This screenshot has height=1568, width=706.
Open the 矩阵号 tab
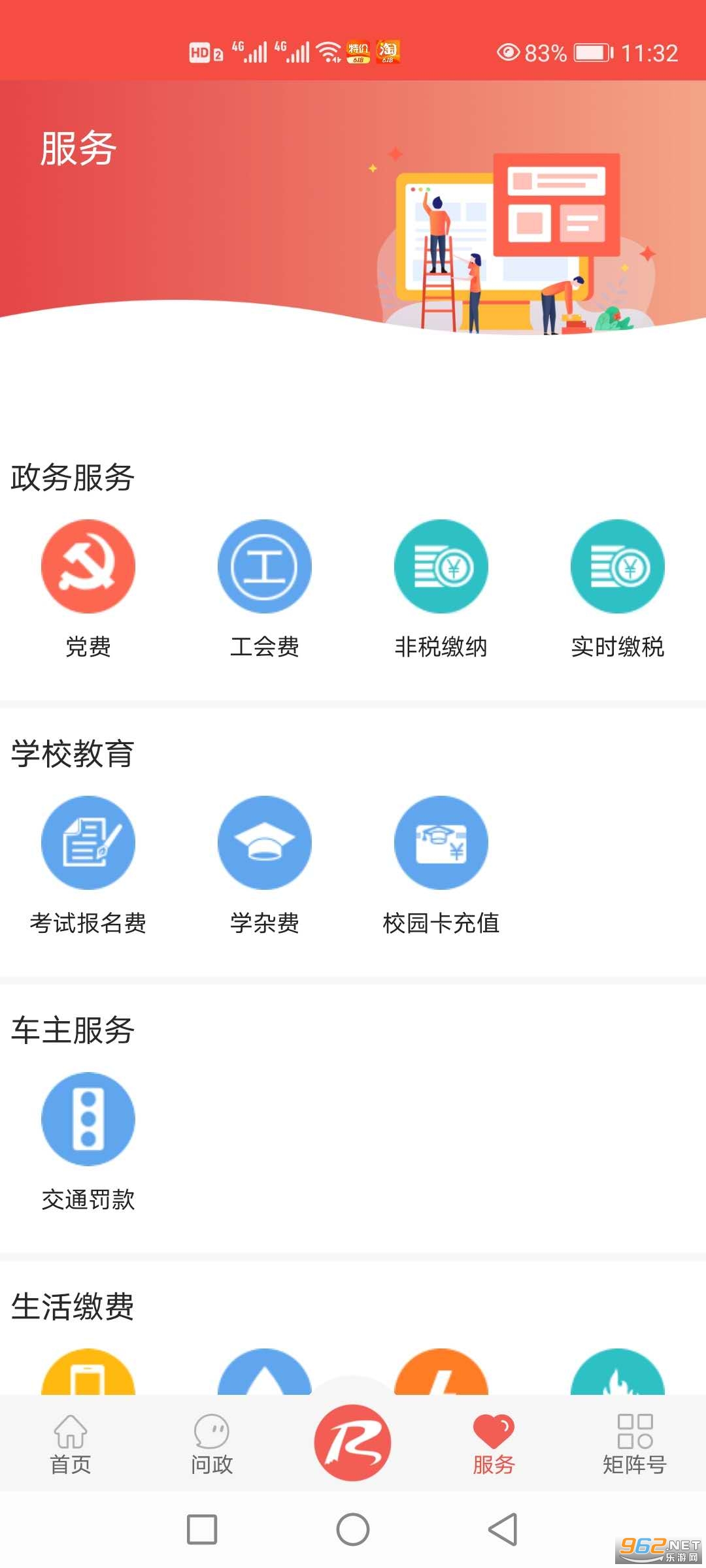pos(635,1445)
